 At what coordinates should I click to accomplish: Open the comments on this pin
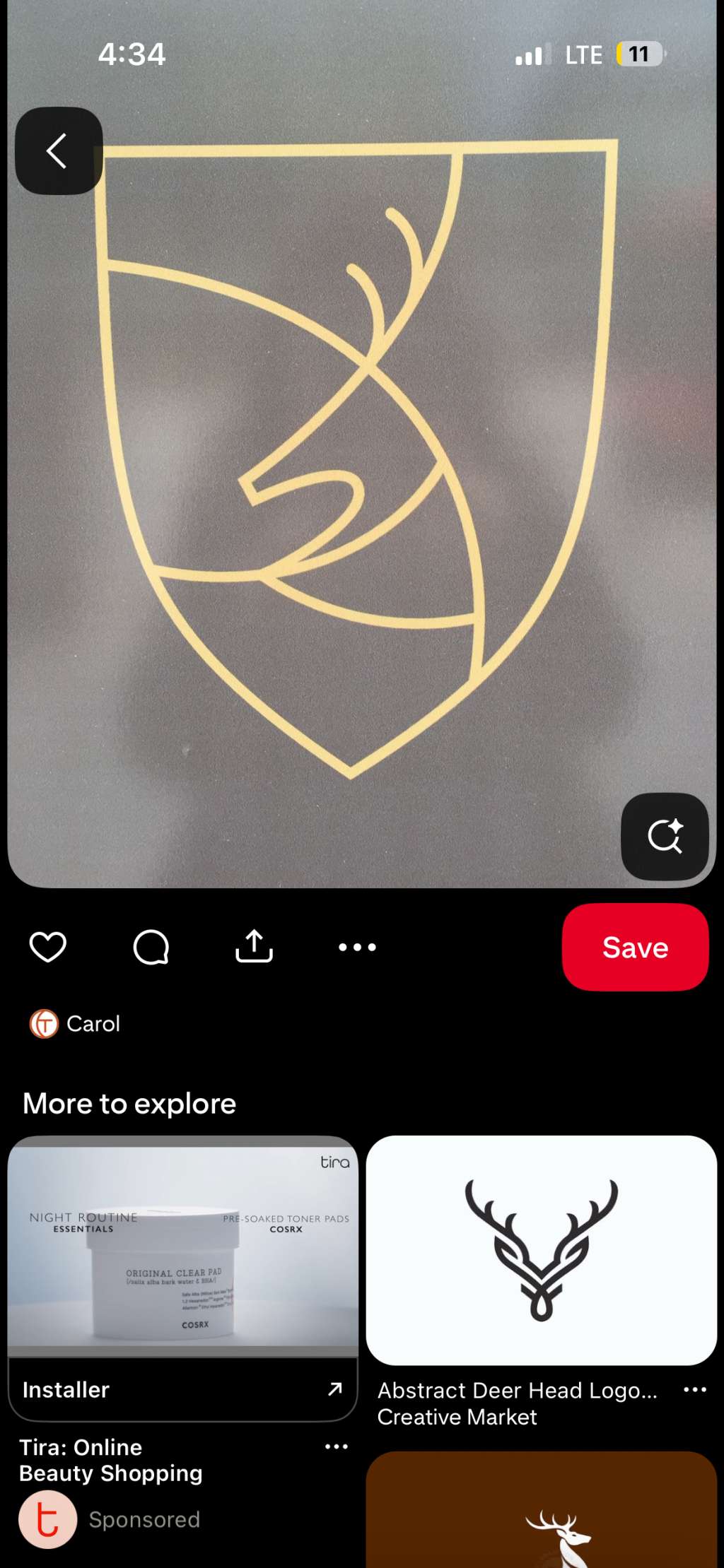tap(151, 947)
